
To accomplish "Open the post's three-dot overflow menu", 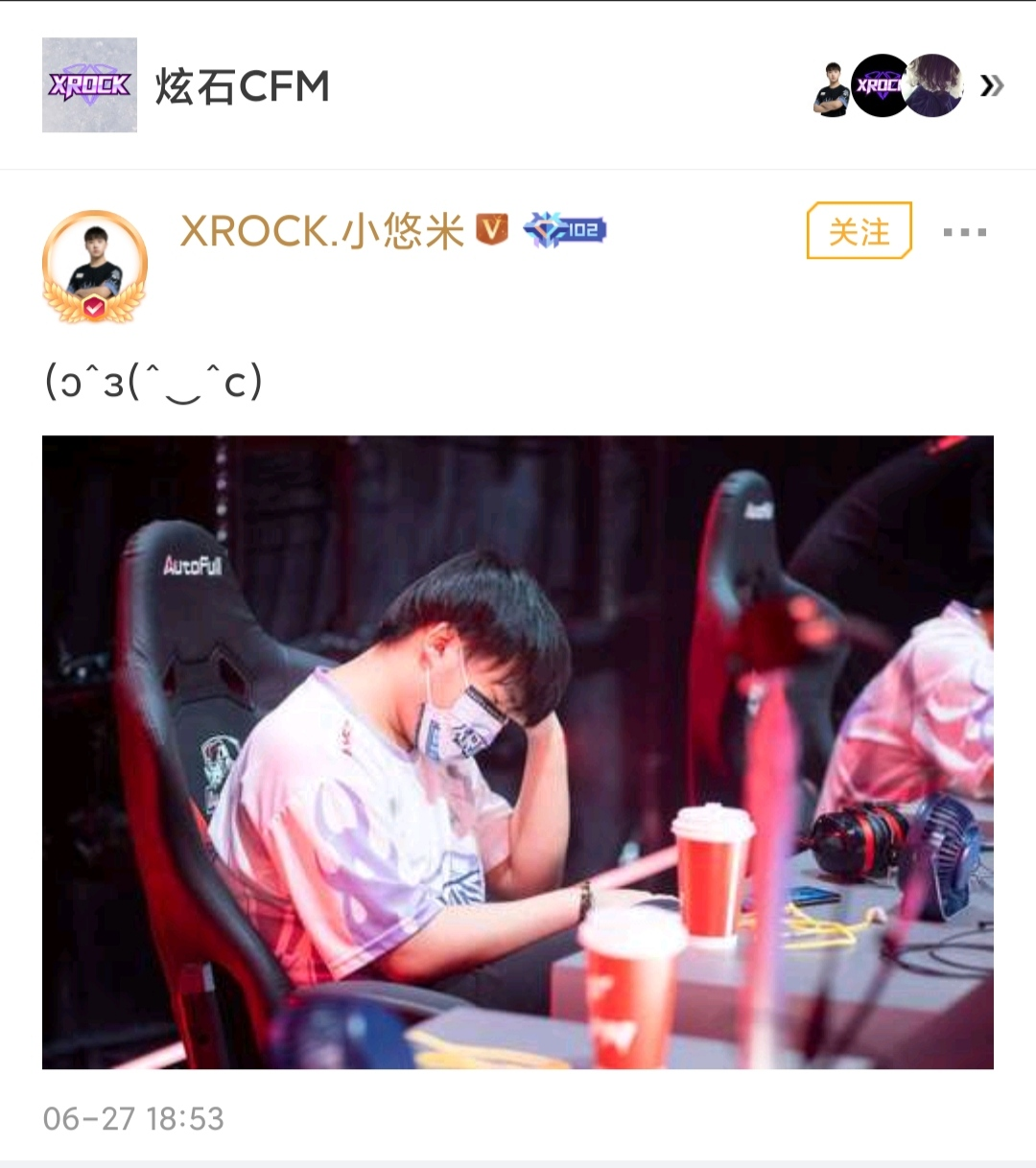I will click(x=964, y=232).
